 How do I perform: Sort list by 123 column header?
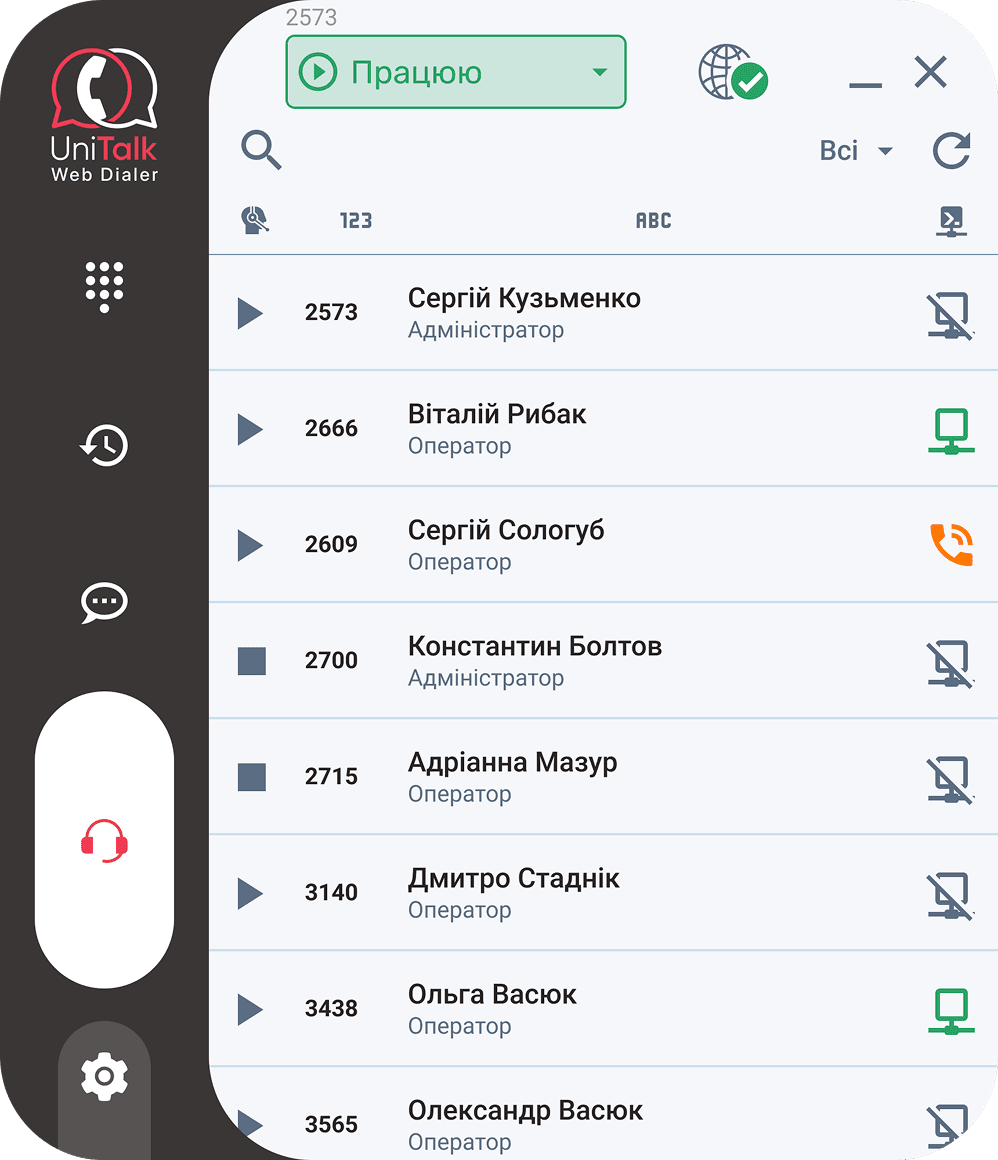355,219
